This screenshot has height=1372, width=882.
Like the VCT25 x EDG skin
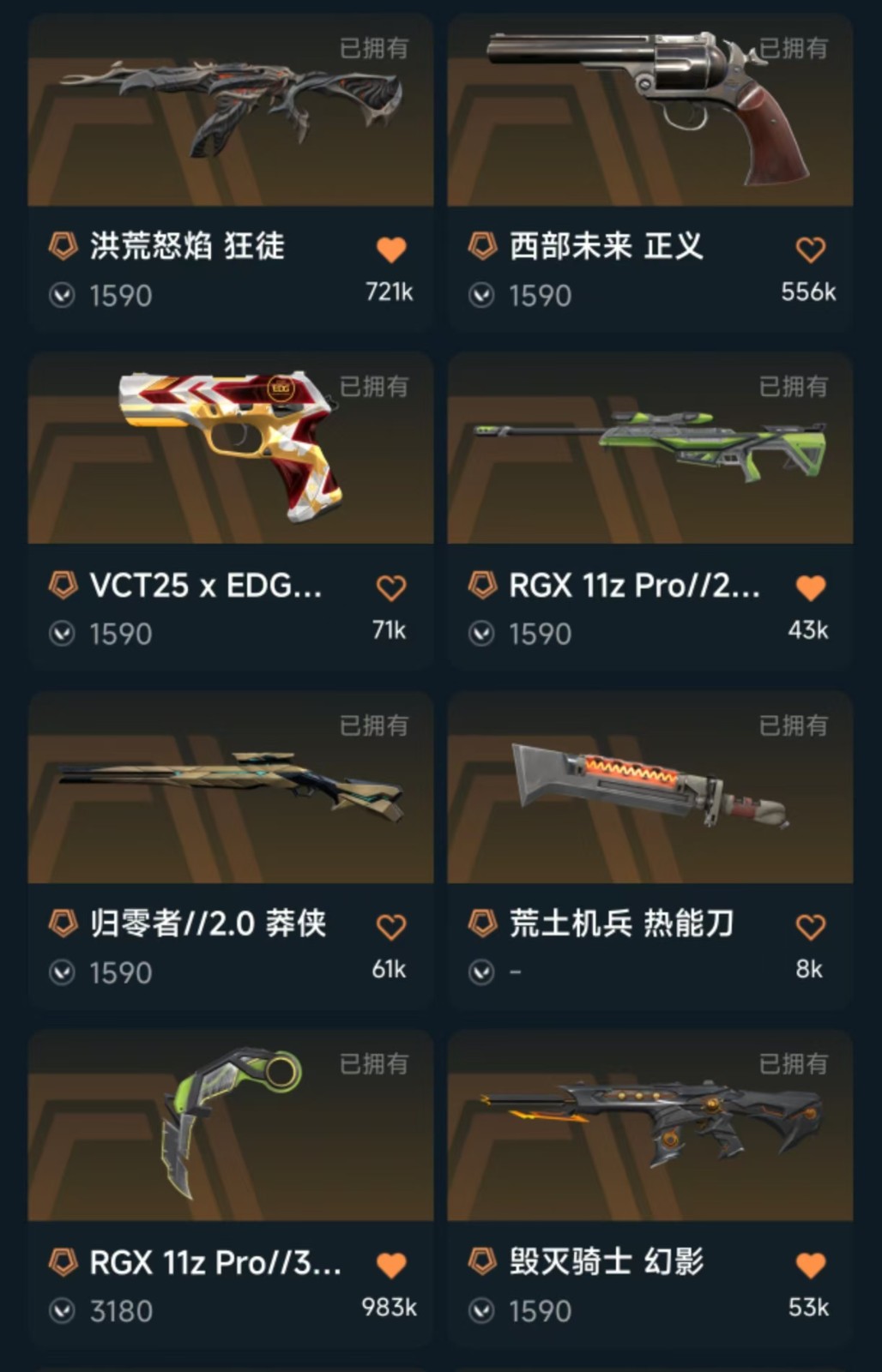[391, 588]
